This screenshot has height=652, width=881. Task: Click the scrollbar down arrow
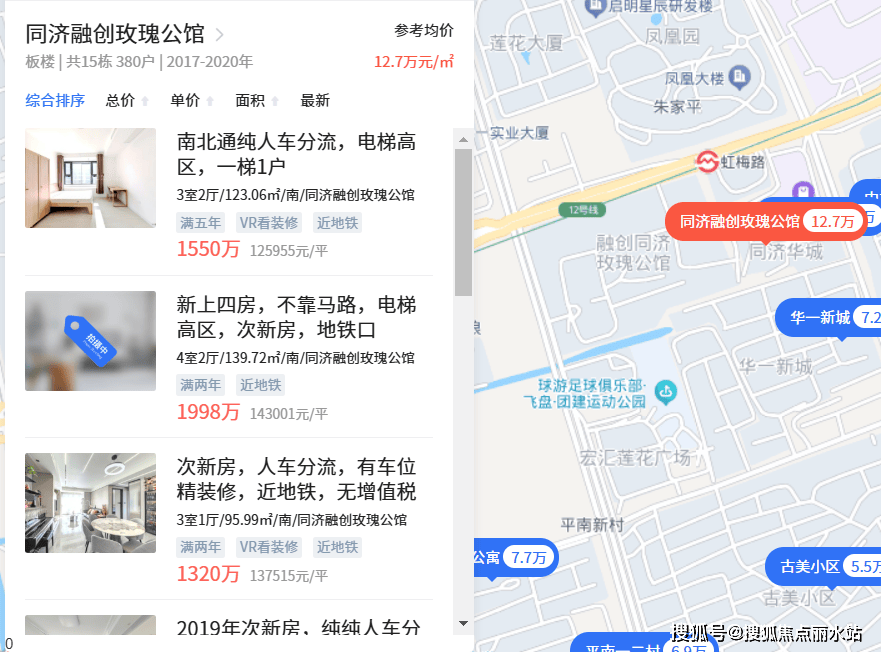[463, 622]
